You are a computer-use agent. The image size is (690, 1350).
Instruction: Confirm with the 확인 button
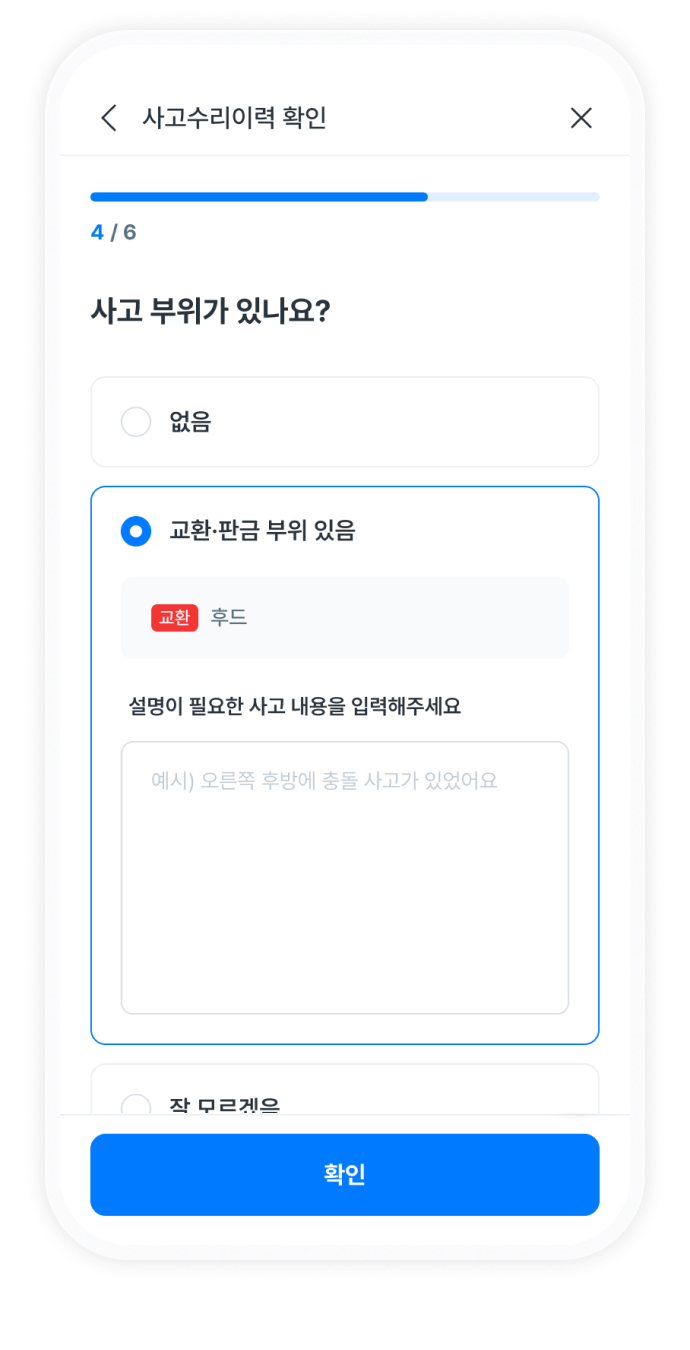click(344, 1174)
